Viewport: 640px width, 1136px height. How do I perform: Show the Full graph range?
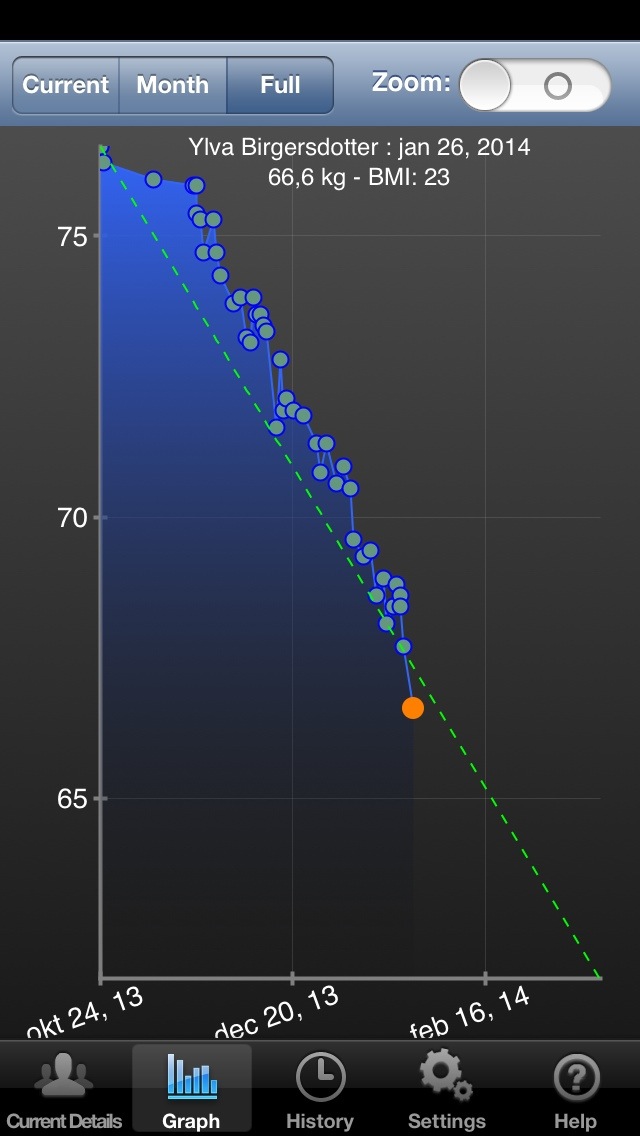[x=280, y=85]
